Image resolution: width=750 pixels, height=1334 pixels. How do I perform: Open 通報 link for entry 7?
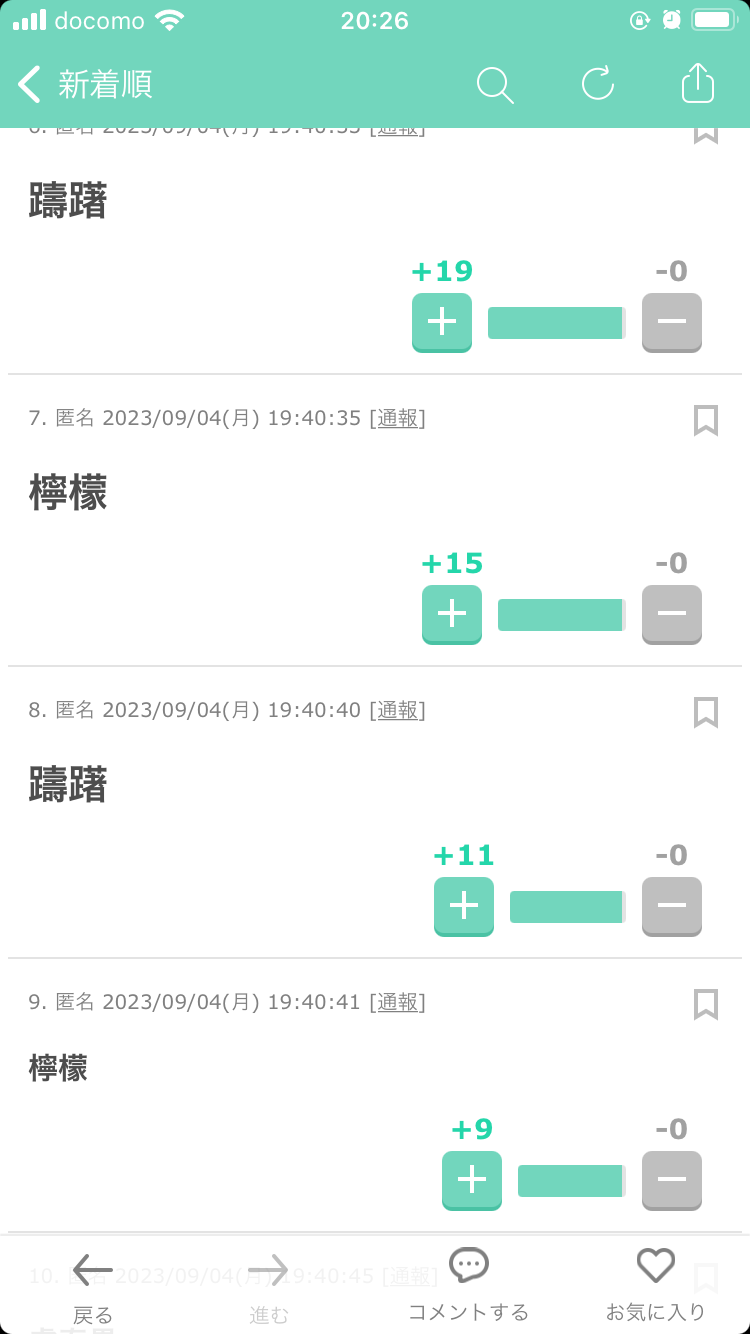[x=398, y=418]
